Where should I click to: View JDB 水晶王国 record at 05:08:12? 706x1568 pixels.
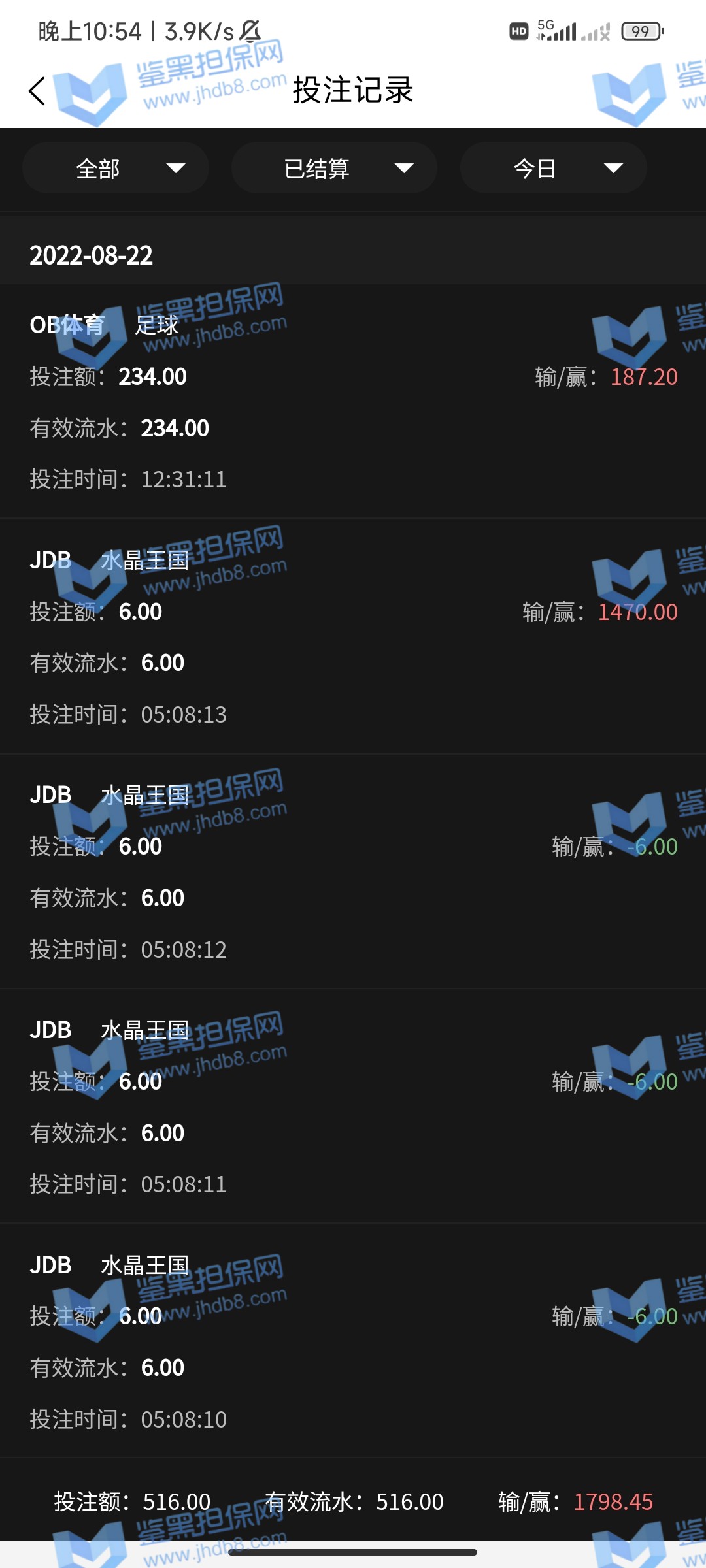pyautogui.click(x=353, y=872)
